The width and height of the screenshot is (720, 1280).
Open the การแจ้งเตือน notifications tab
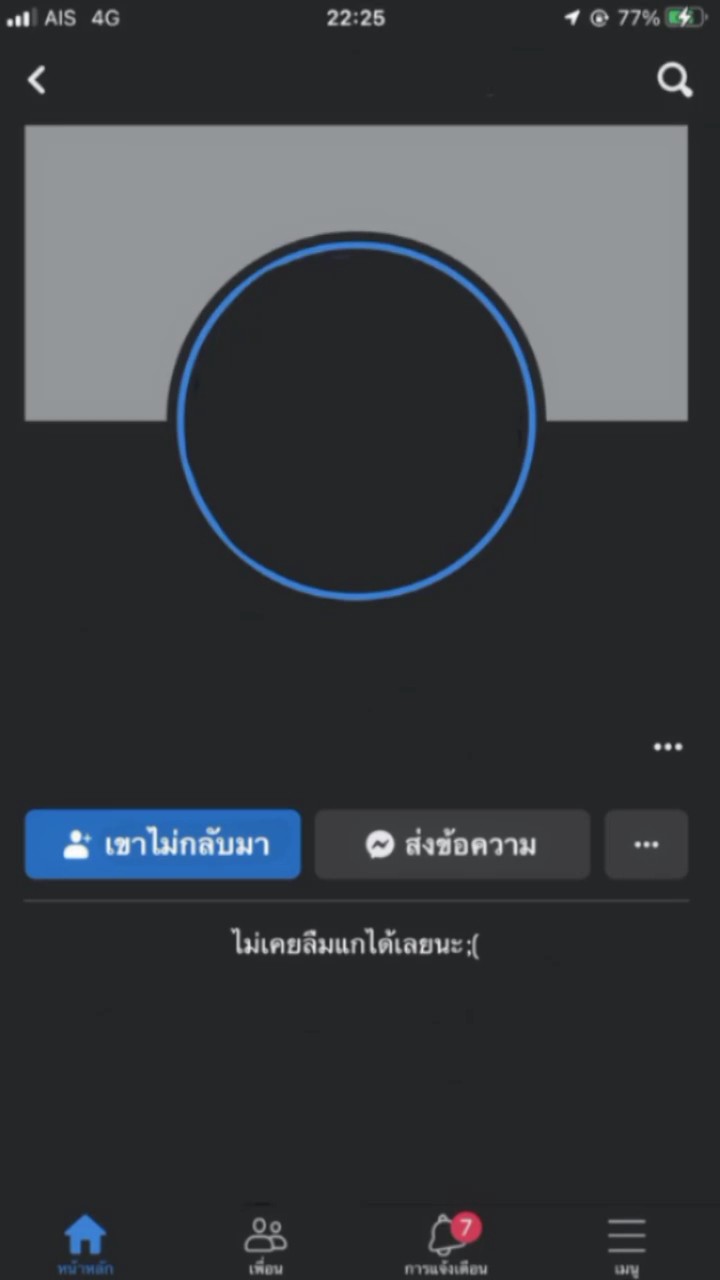(446, 1245)
